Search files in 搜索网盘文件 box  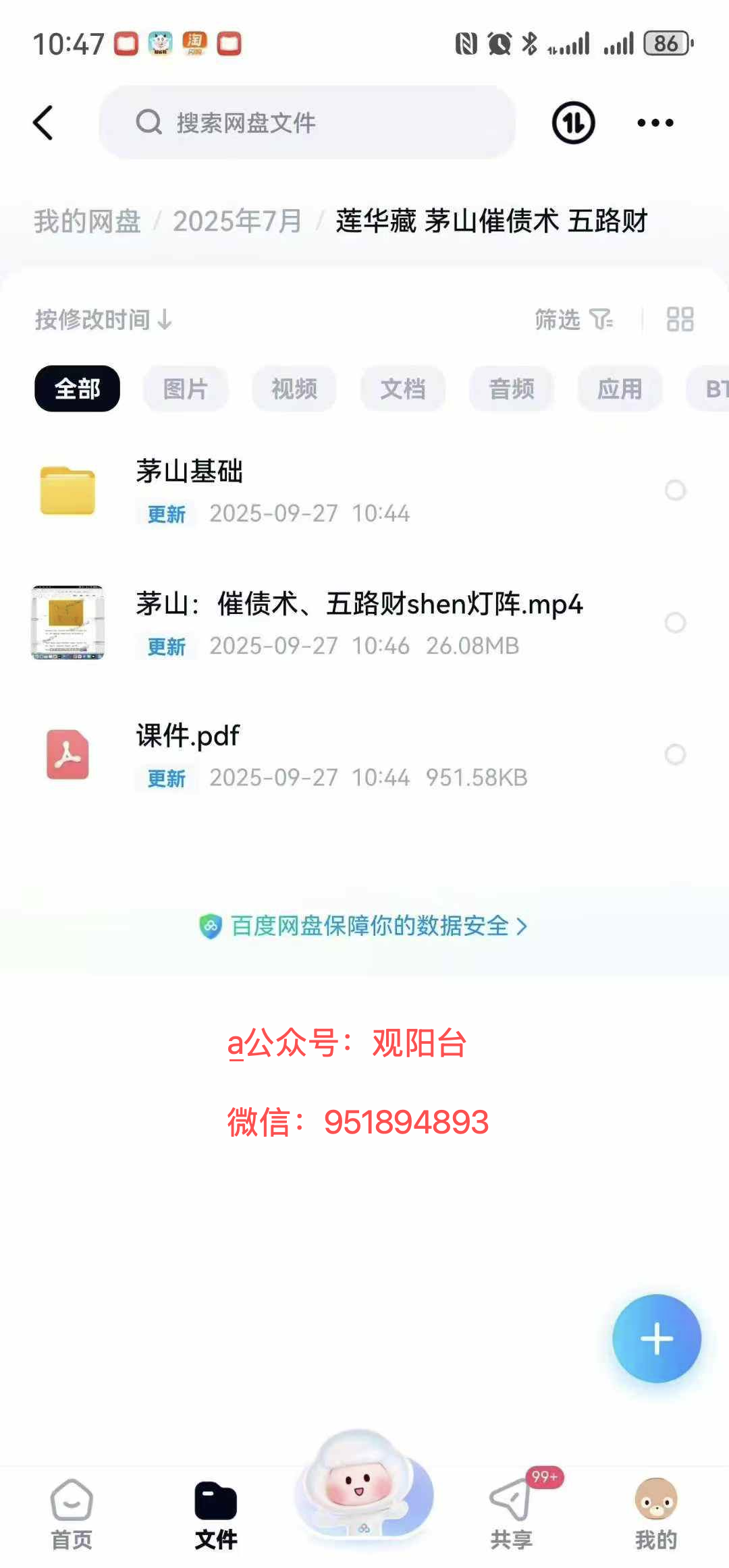click(307, 123)
